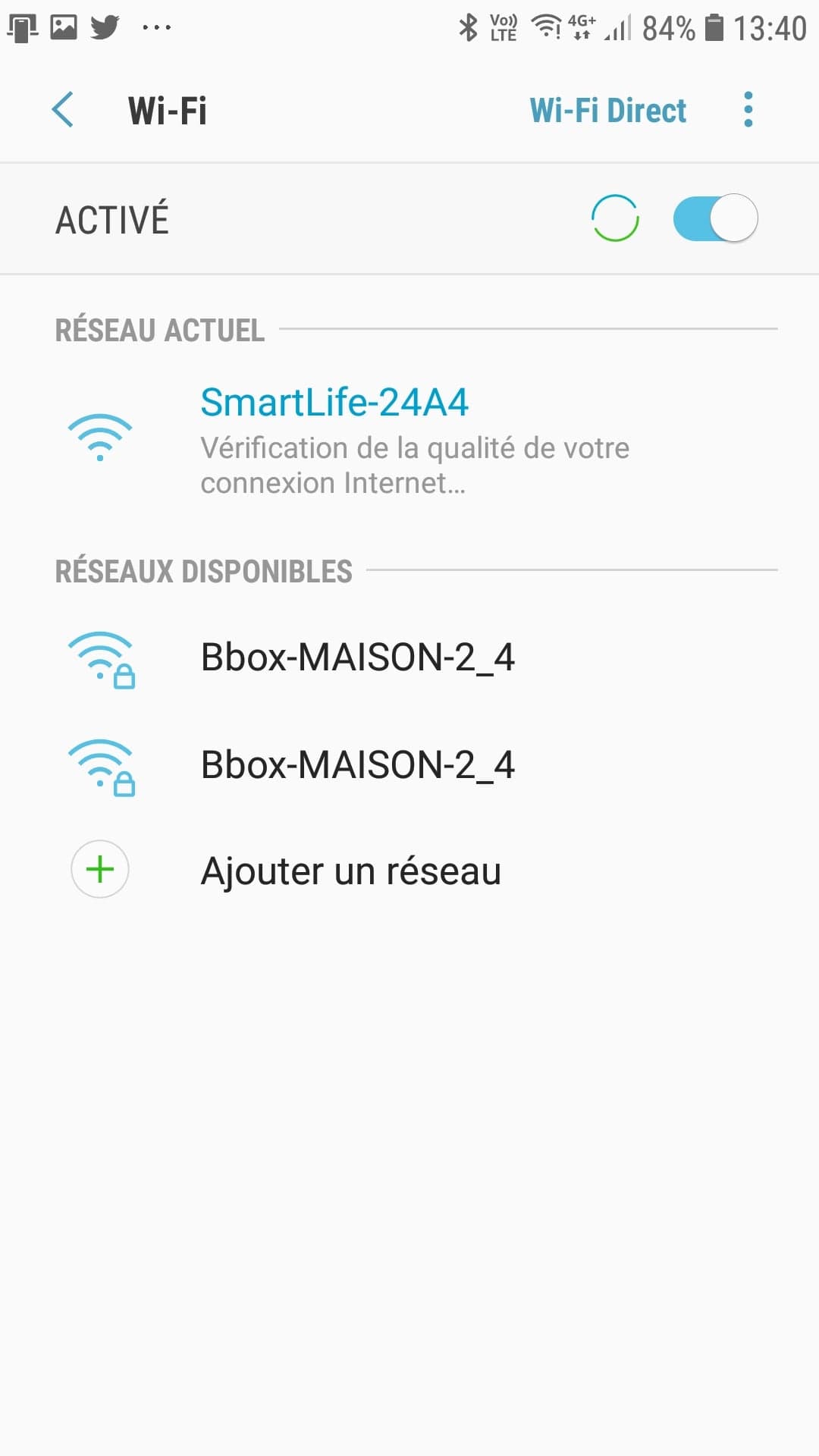Open the SmartLife-24A4 current network
Image resolution: width=819 pixels, height=1456 pixels.
coord(409,439)
